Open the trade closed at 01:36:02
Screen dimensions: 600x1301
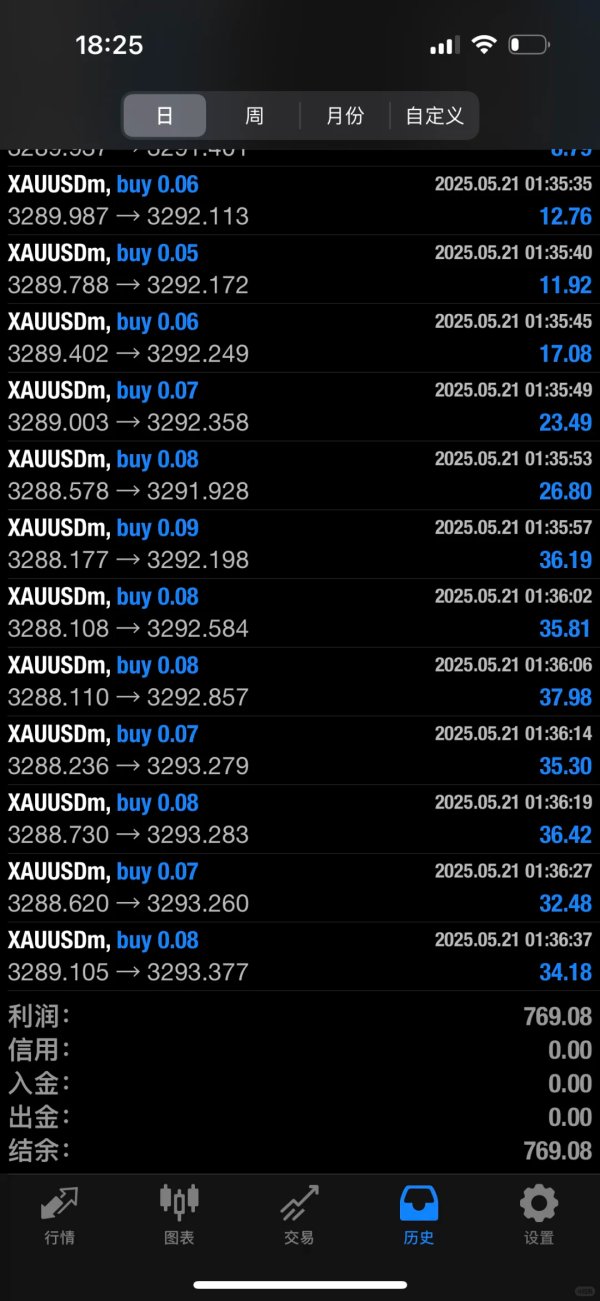300,613
